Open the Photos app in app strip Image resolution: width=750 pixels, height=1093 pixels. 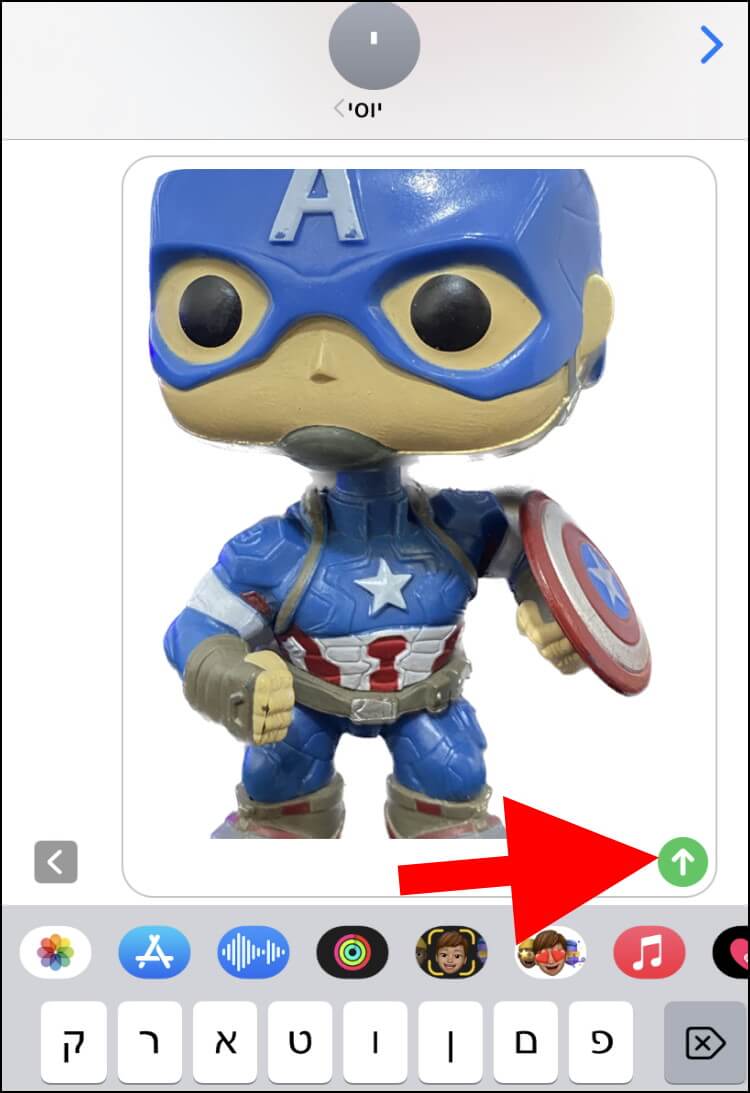point(55,952)
